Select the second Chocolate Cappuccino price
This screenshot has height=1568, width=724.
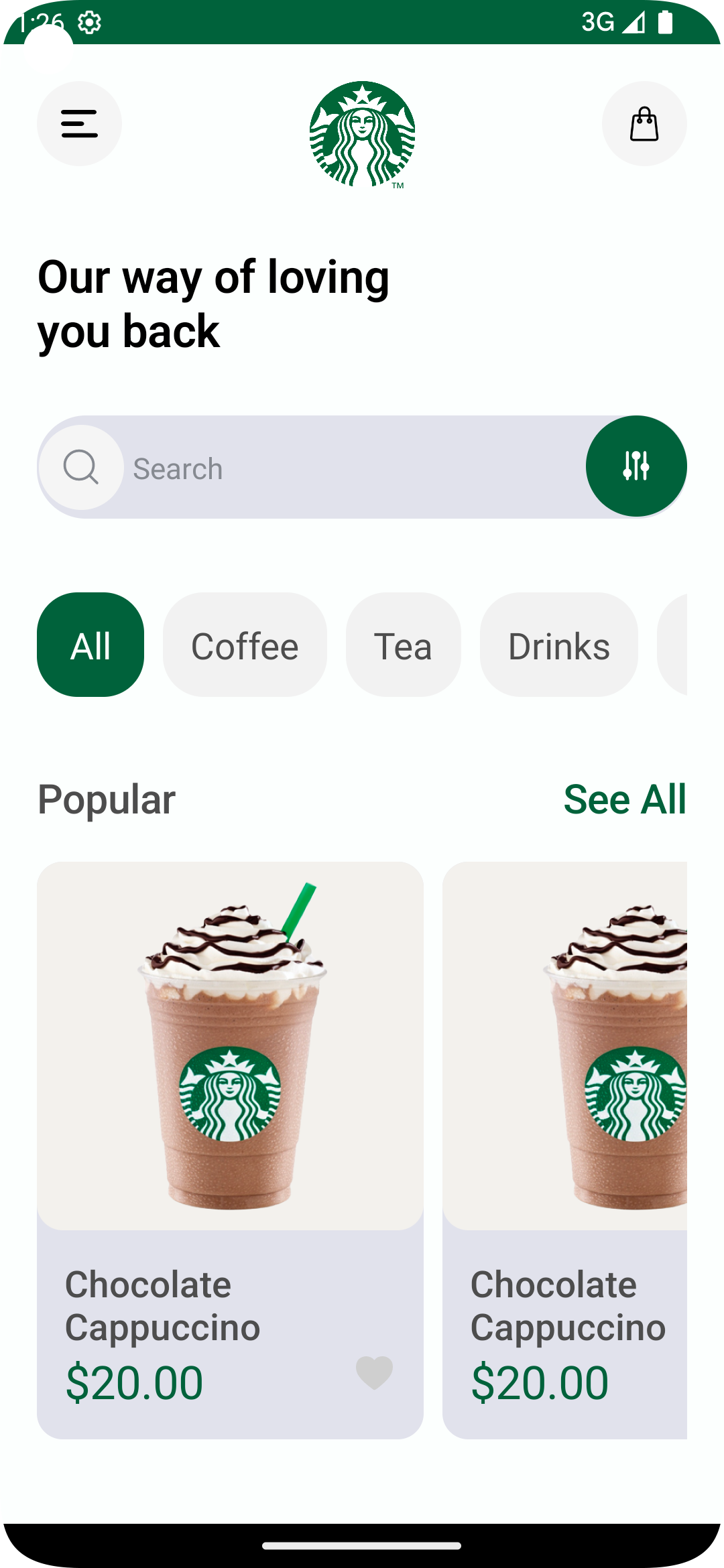(540, 1382)
